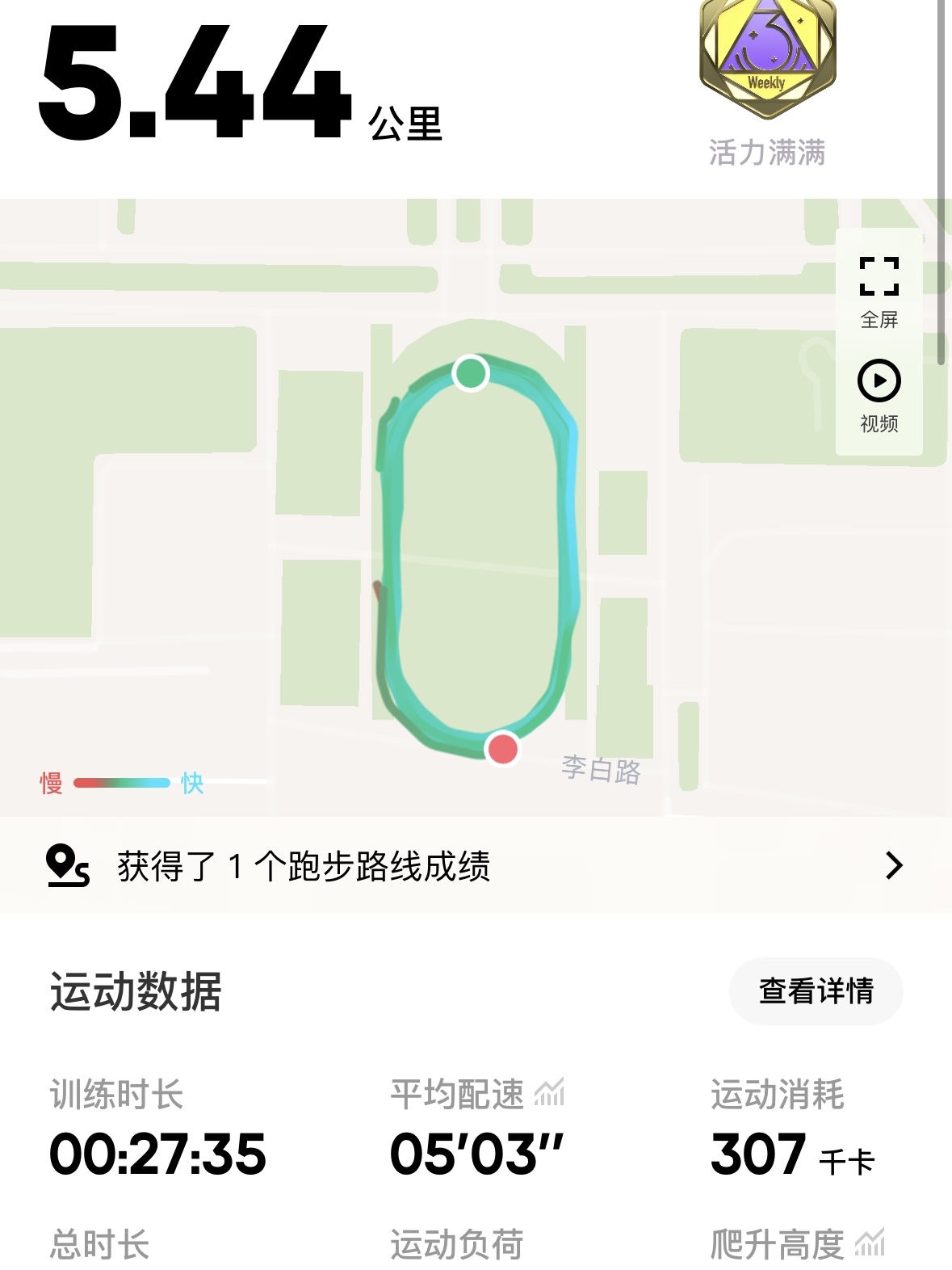Open the running route achievement row
The height and width of the screenshot is (1270, 952).
pos(475,866)
